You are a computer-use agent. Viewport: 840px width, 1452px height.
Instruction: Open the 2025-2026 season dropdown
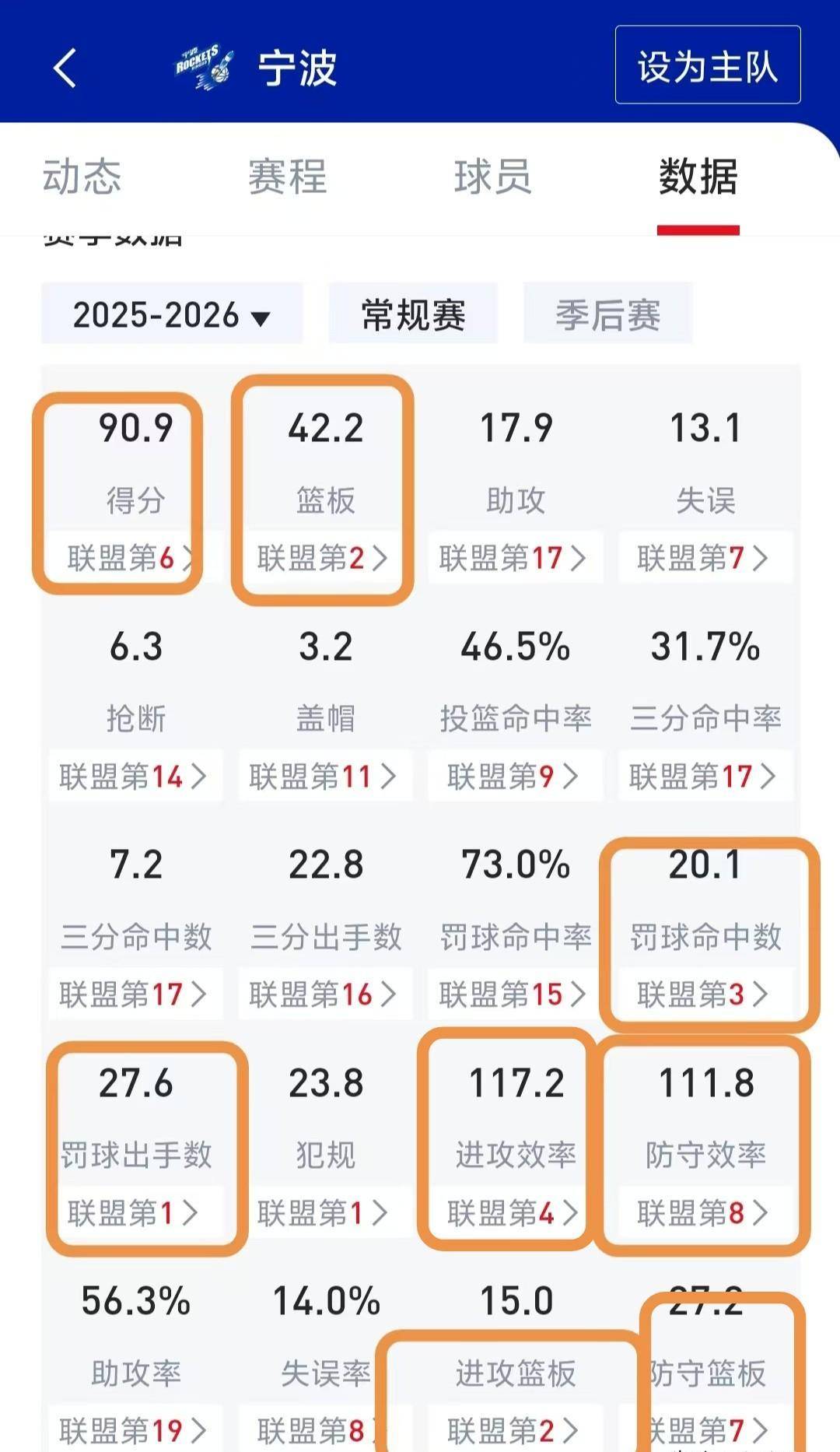[171, 315]
